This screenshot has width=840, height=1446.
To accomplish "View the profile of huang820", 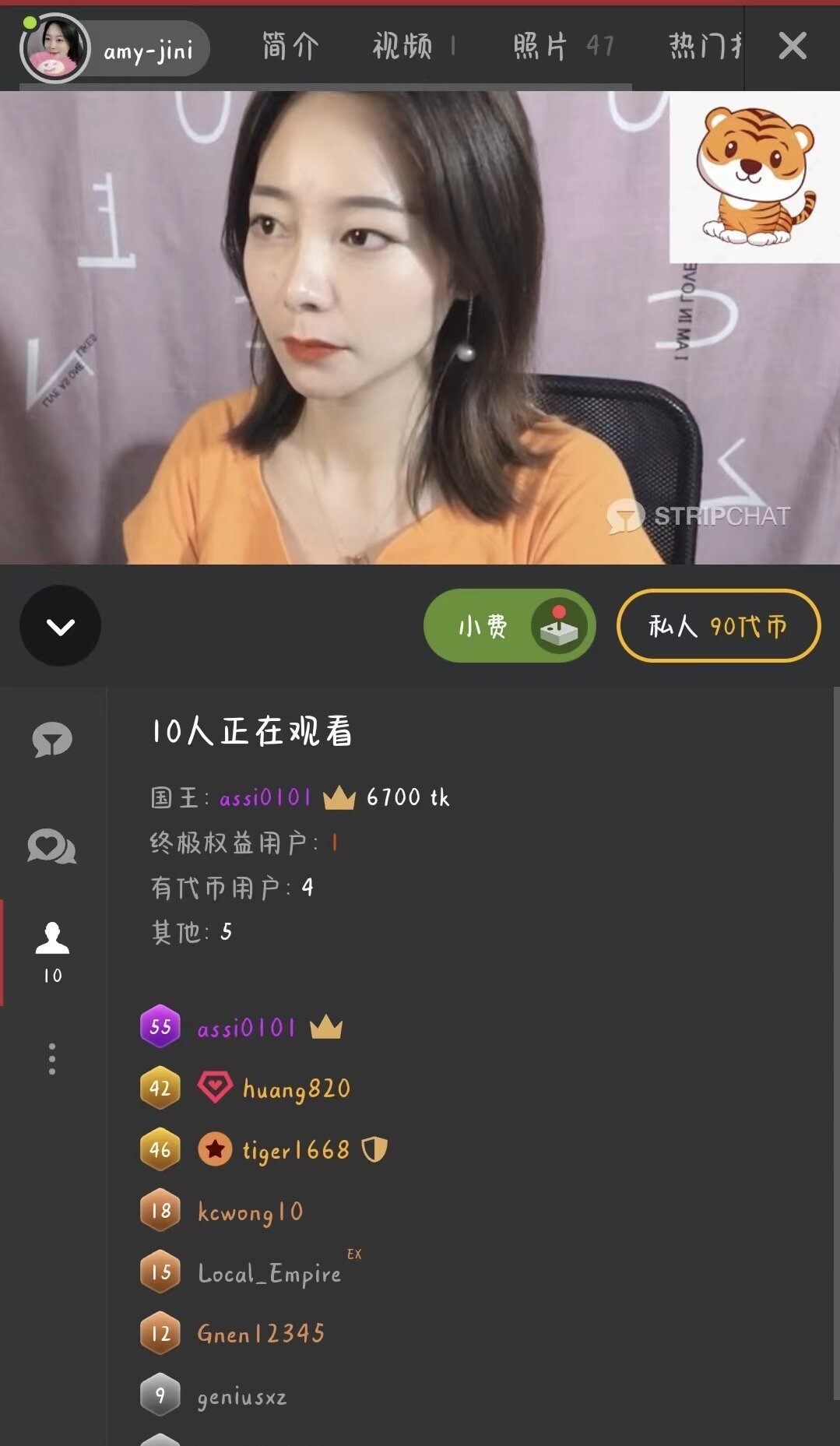I will tap(296, 1089).
